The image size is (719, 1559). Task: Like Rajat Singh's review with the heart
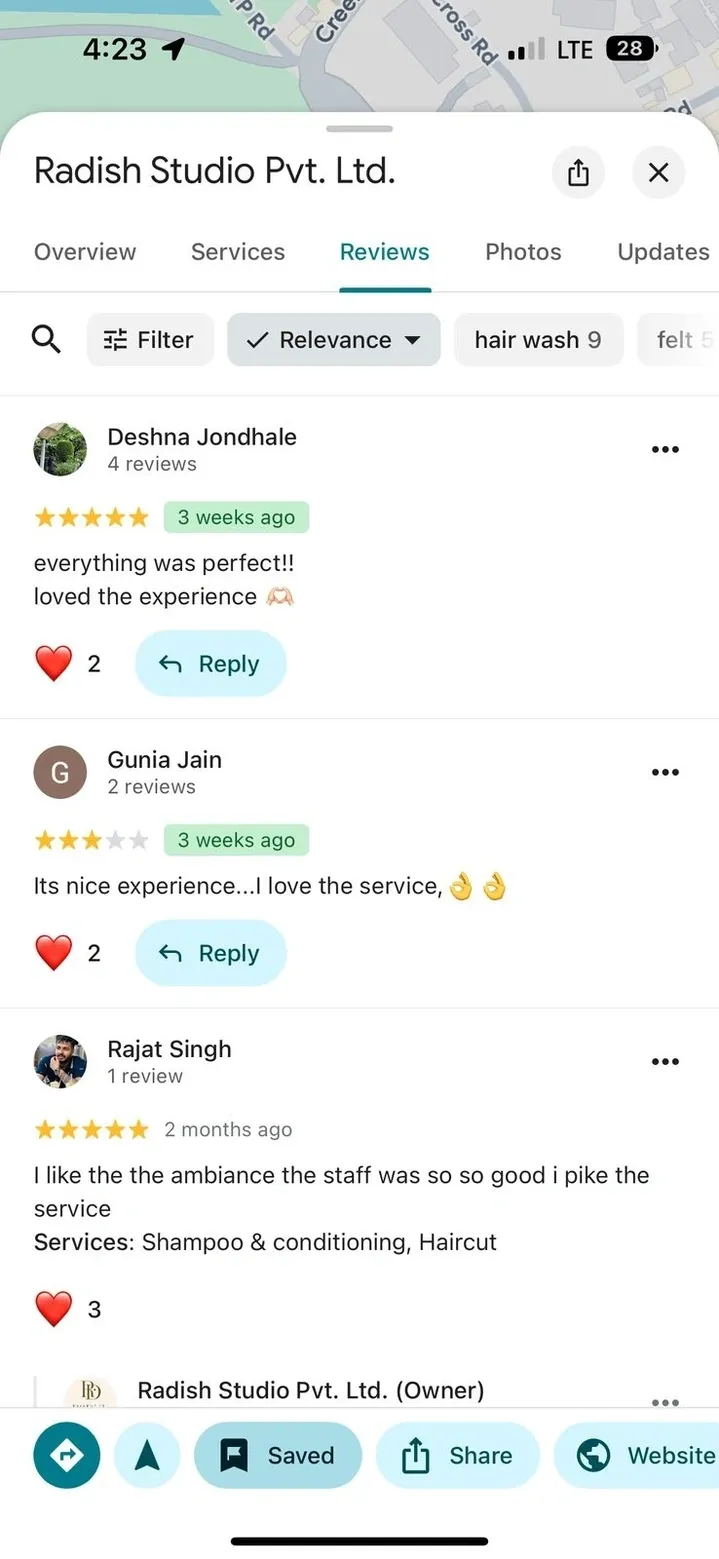54,1309
